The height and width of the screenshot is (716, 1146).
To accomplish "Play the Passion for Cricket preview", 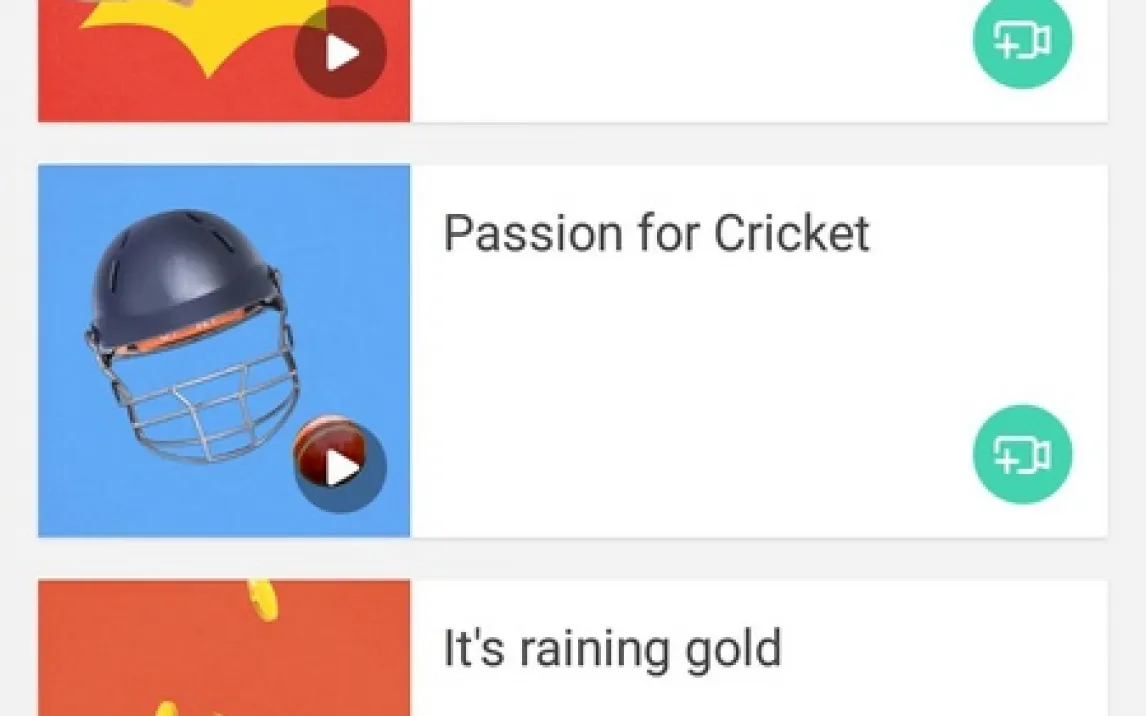I will point(341,468).
